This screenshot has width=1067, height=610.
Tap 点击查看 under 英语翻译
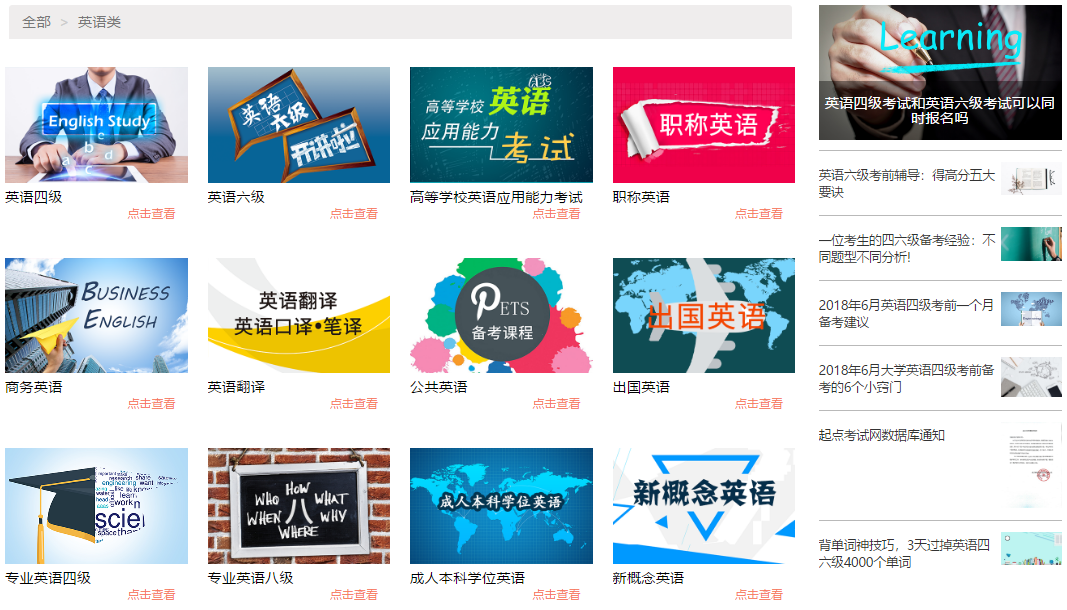point(354,404)
